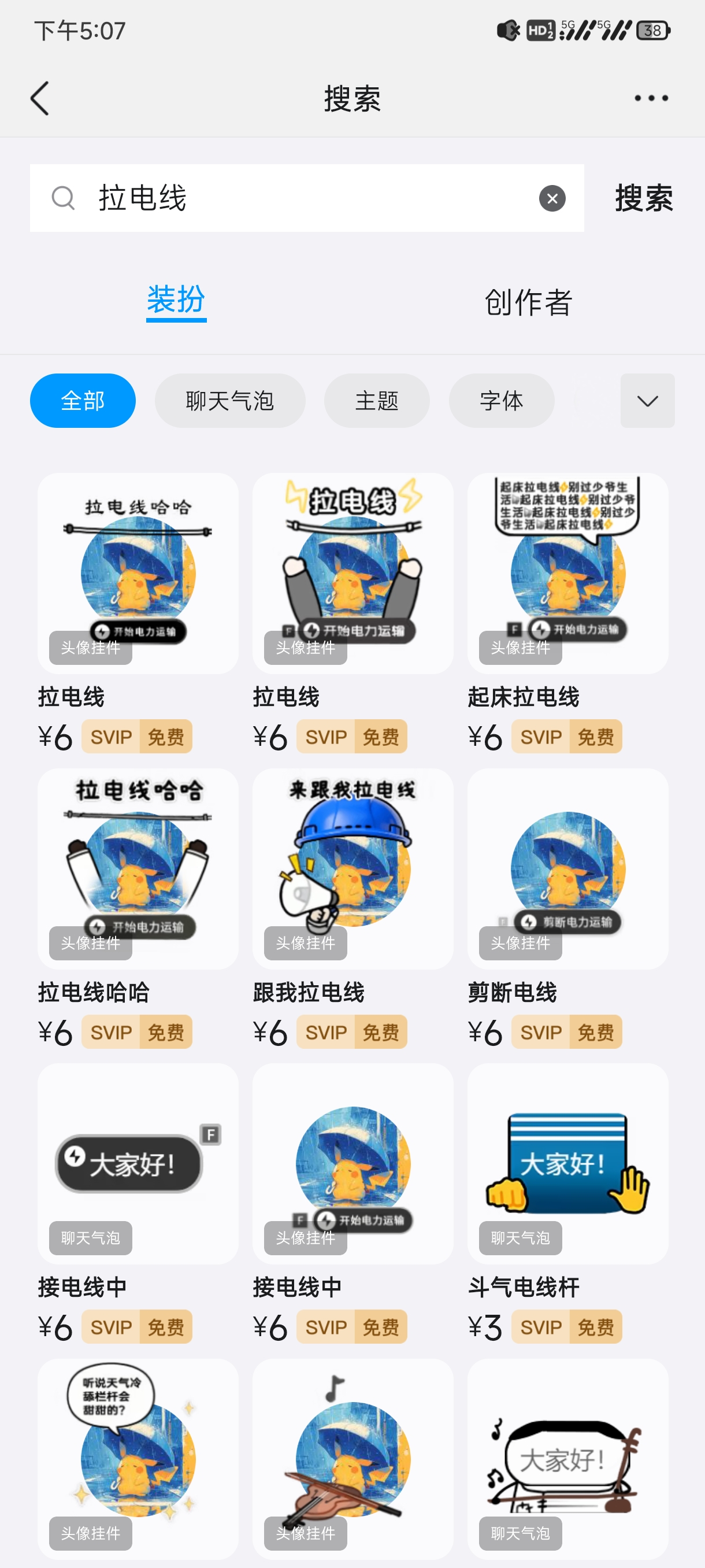
Task: Open the three-dot overflow menu
Action: pyautogui.click(x=651, y=98)
